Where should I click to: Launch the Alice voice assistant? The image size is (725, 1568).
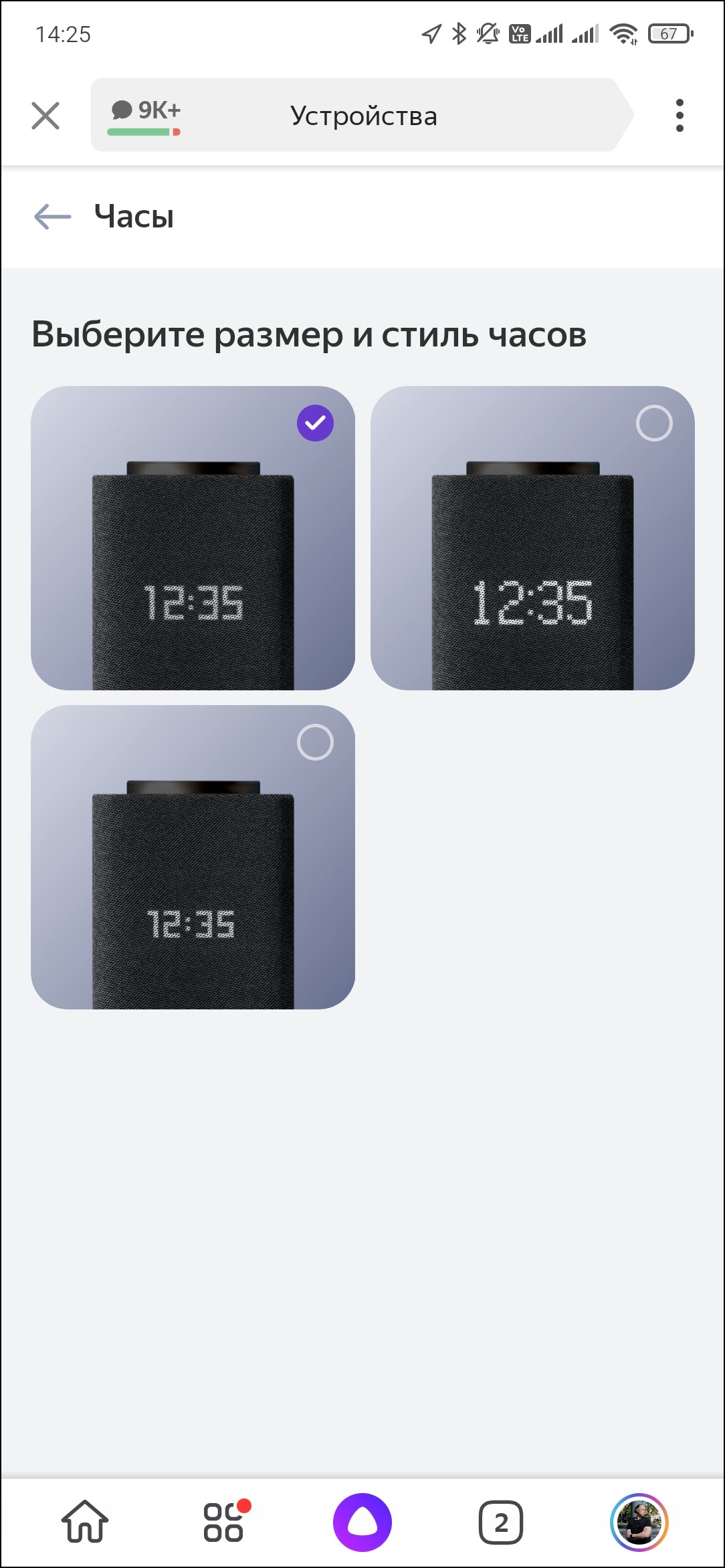tap(362, 1522)
